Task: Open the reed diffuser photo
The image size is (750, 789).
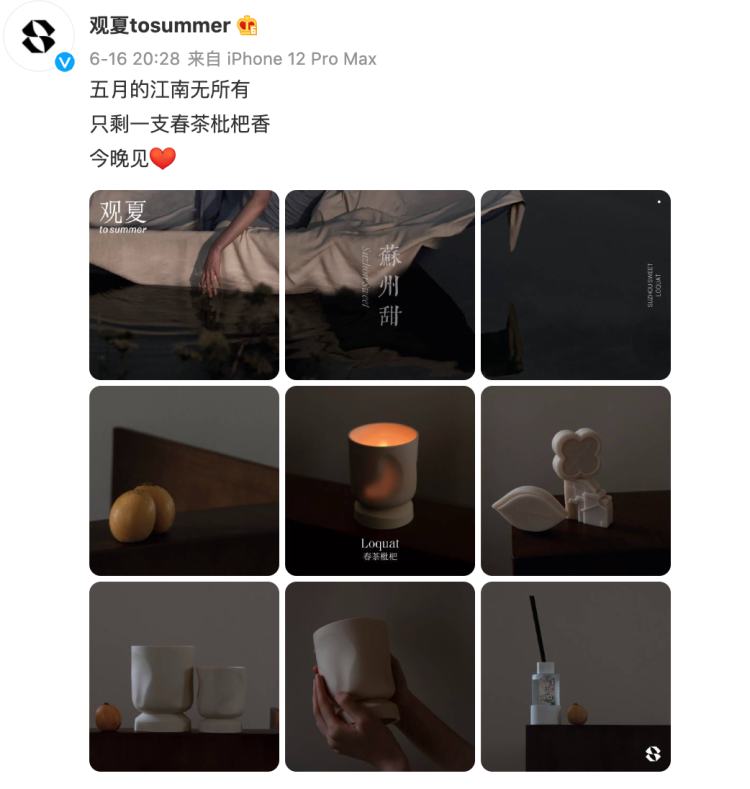Action: tap(575, 676)
